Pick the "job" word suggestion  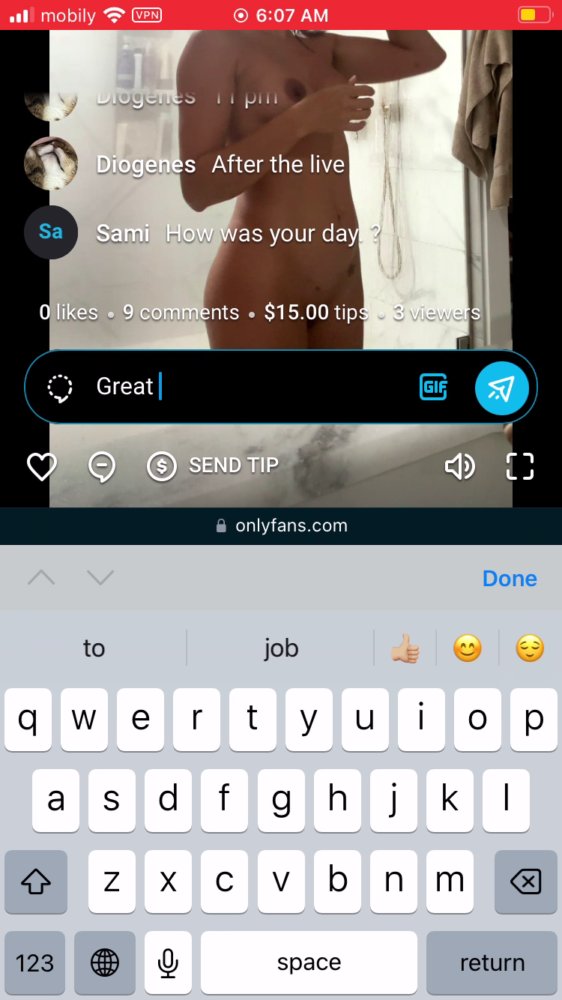click(x=281, y=648)
